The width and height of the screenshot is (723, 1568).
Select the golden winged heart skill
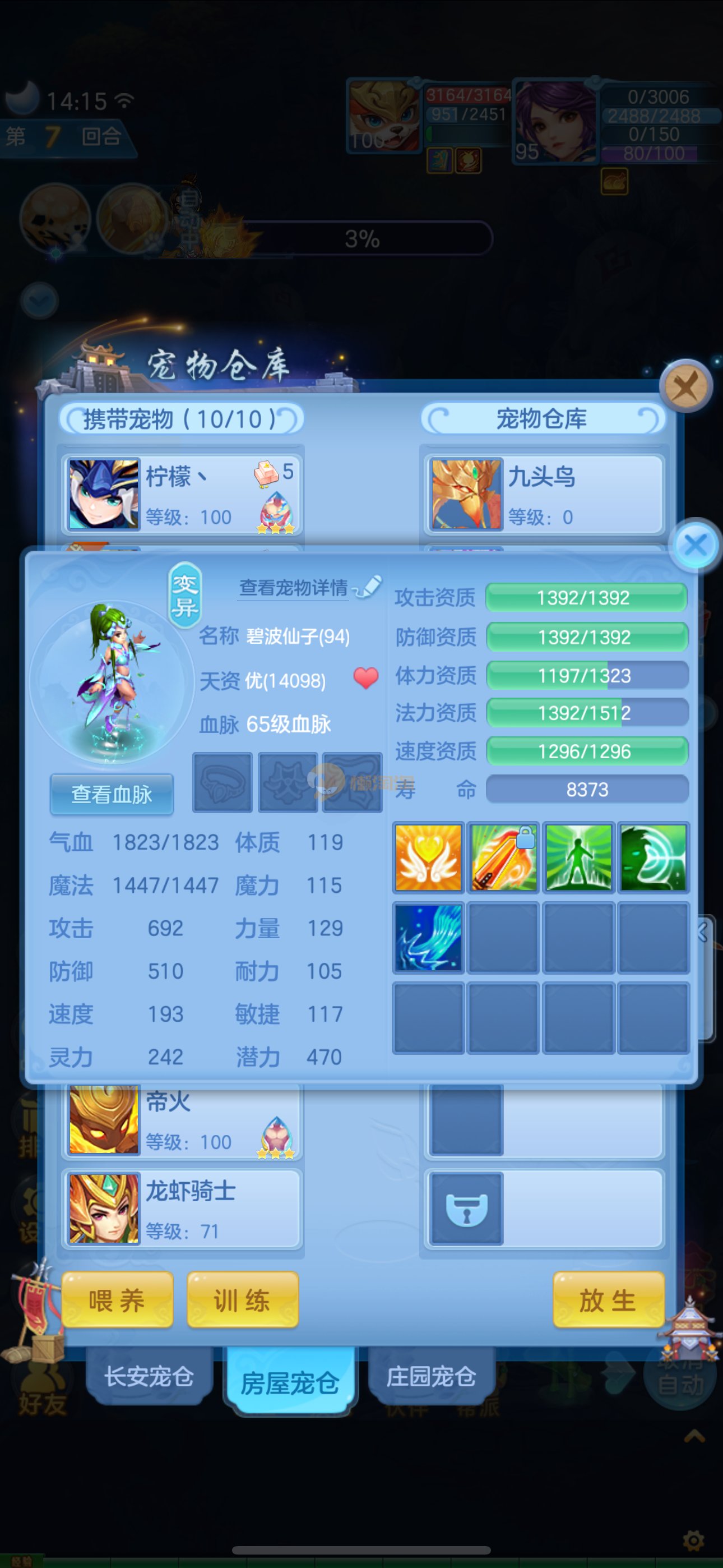point(428,857)
